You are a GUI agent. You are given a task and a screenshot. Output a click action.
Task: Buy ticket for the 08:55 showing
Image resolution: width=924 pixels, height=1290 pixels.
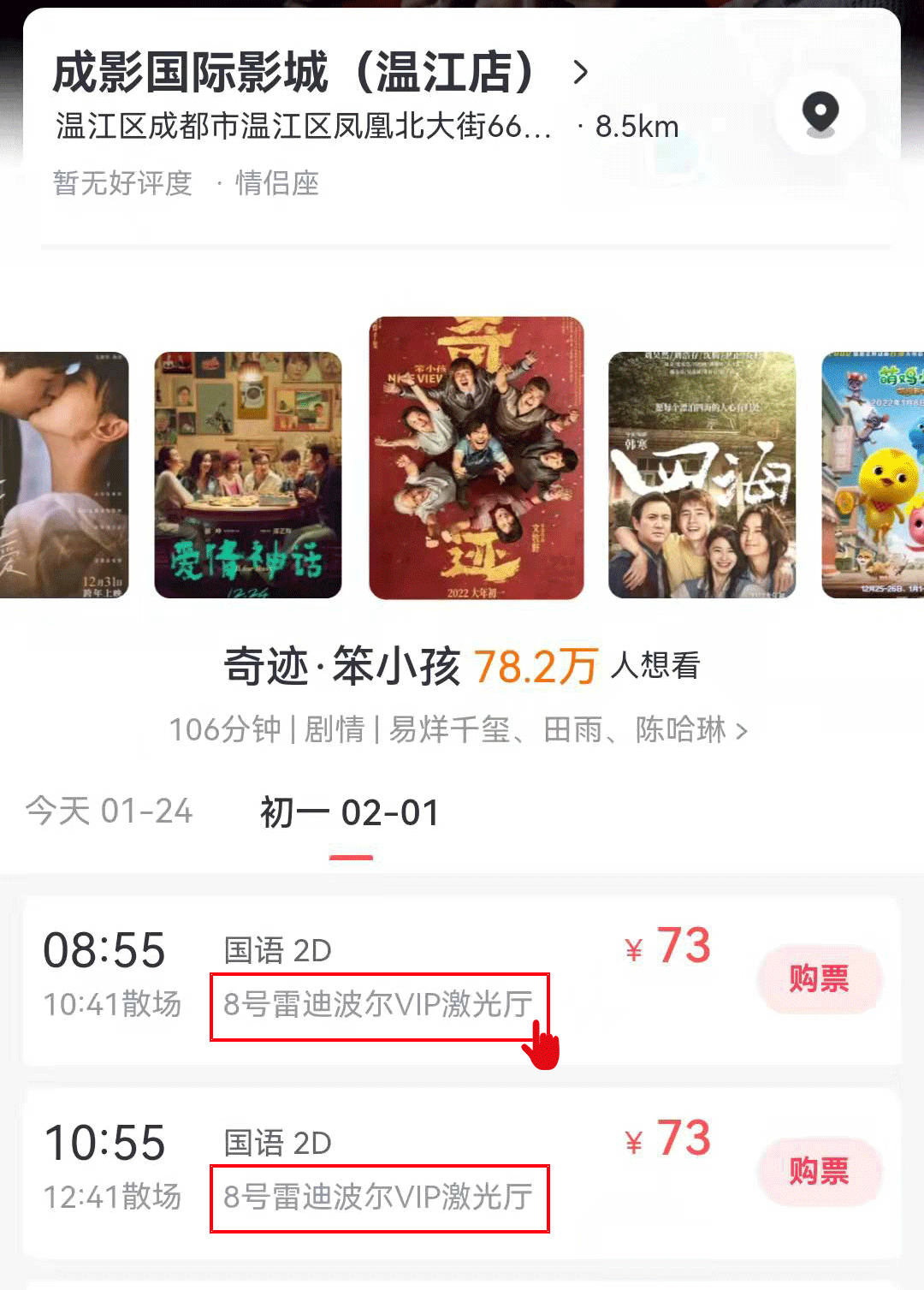(819, 978)
